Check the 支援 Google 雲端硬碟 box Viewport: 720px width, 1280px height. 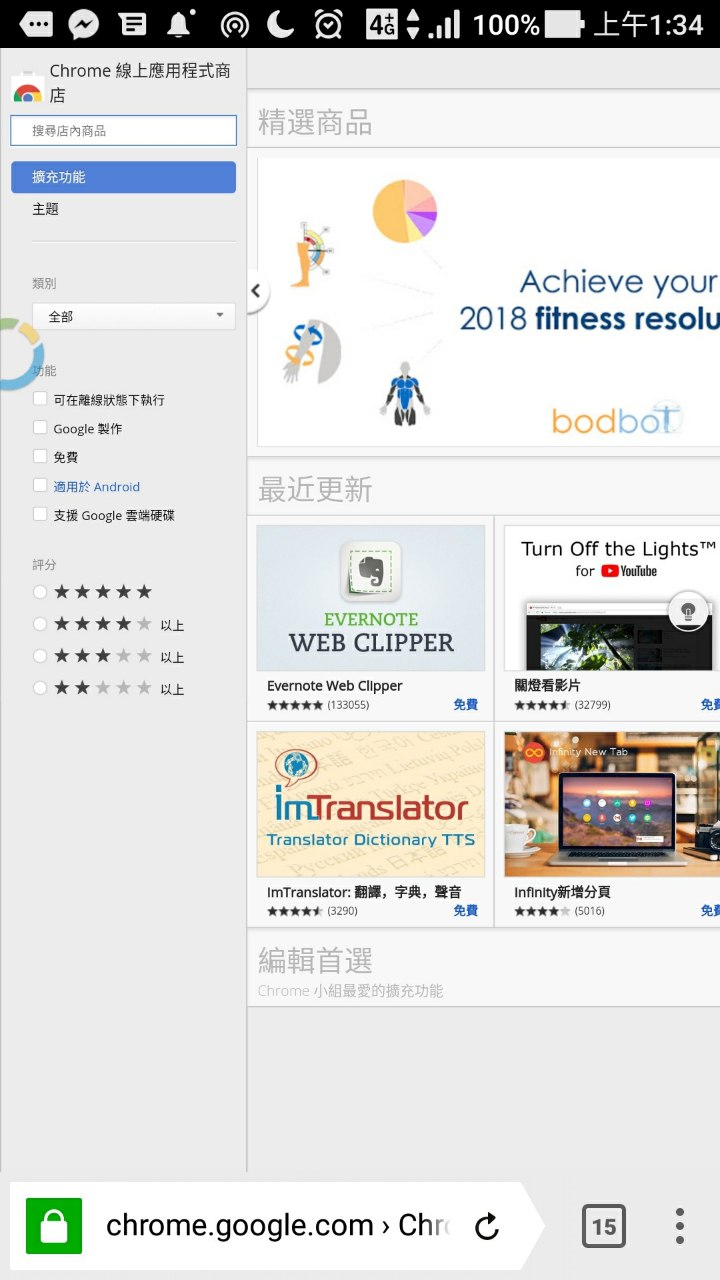[x=40, y=515]
